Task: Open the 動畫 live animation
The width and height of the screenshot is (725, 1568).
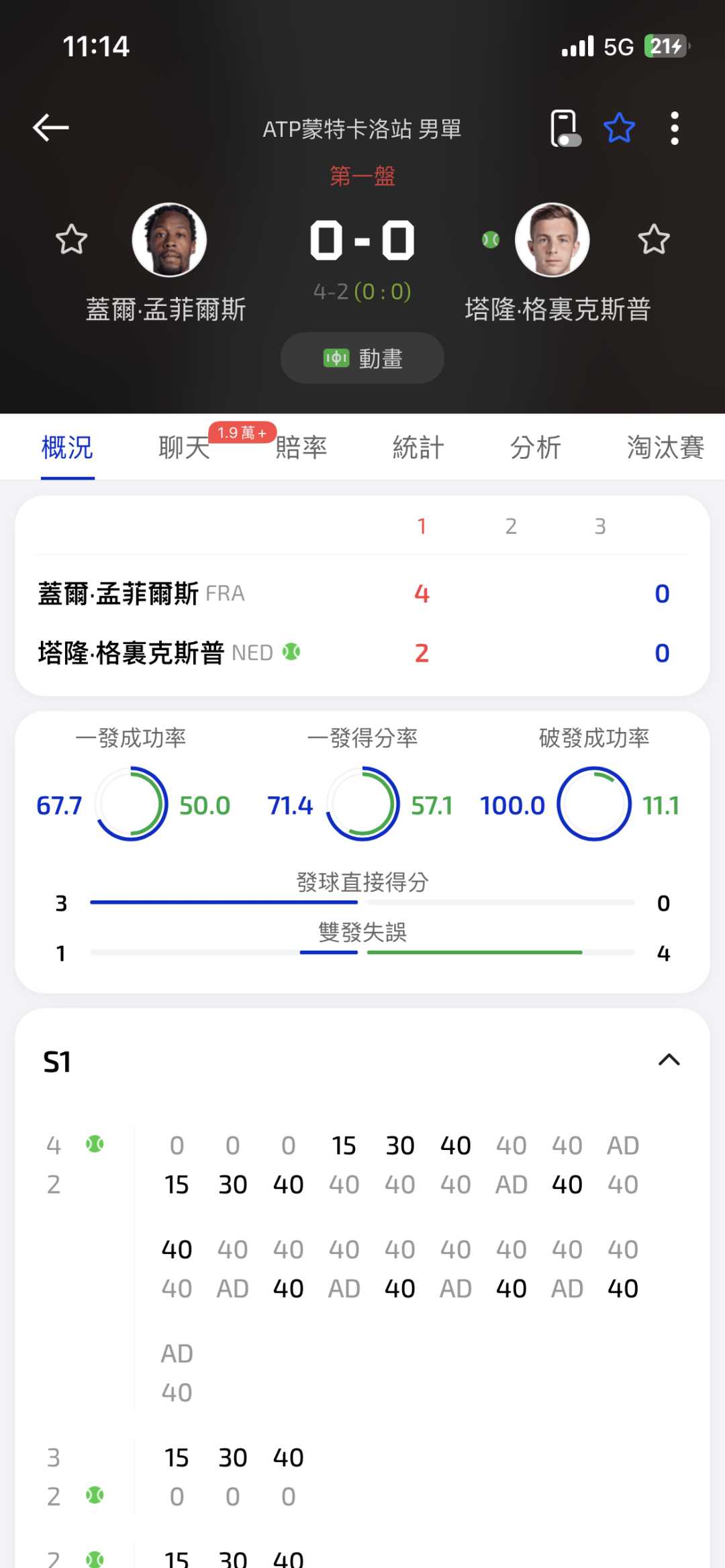Action: [x=362, y=358]
